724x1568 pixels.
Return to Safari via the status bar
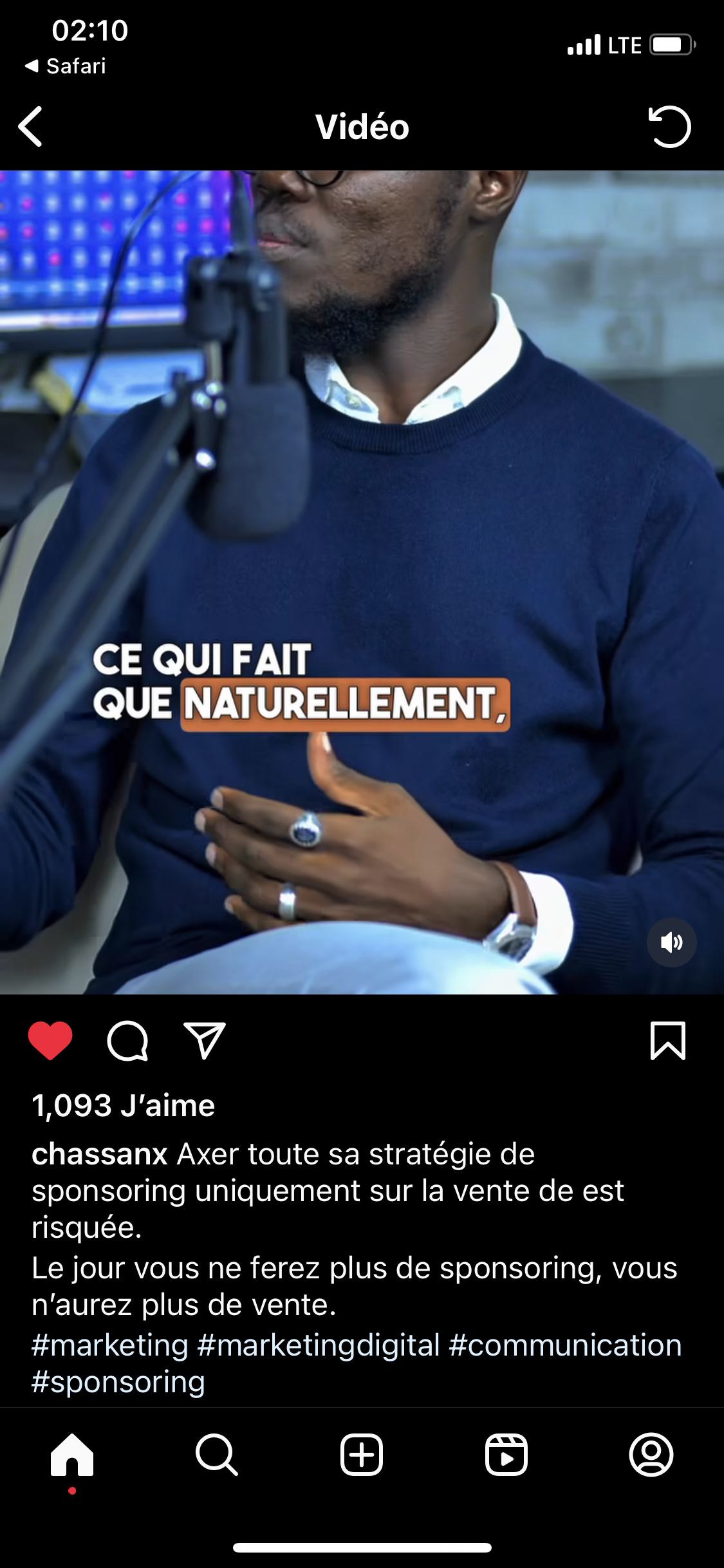66,66
